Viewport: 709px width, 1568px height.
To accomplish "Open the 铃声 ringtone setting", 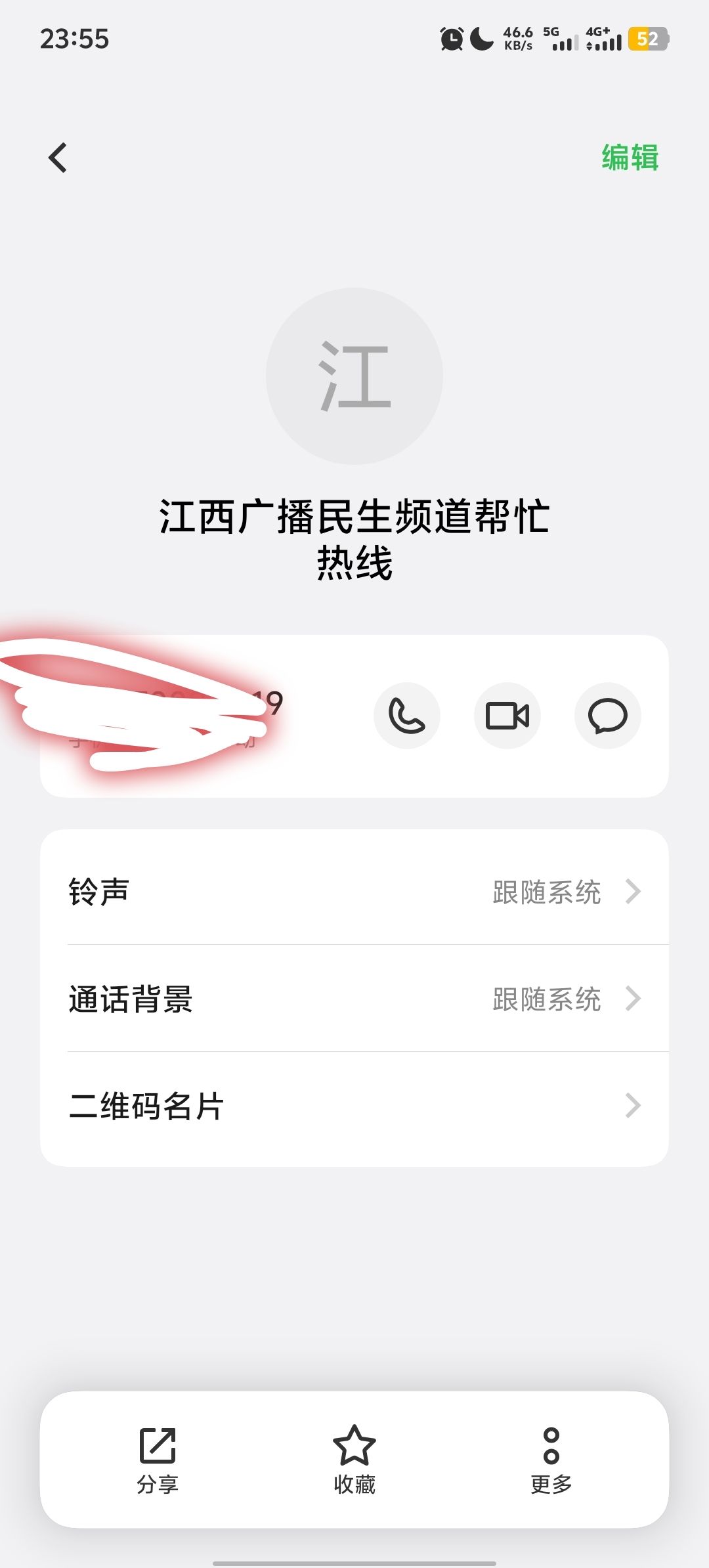I will [354, 892].
